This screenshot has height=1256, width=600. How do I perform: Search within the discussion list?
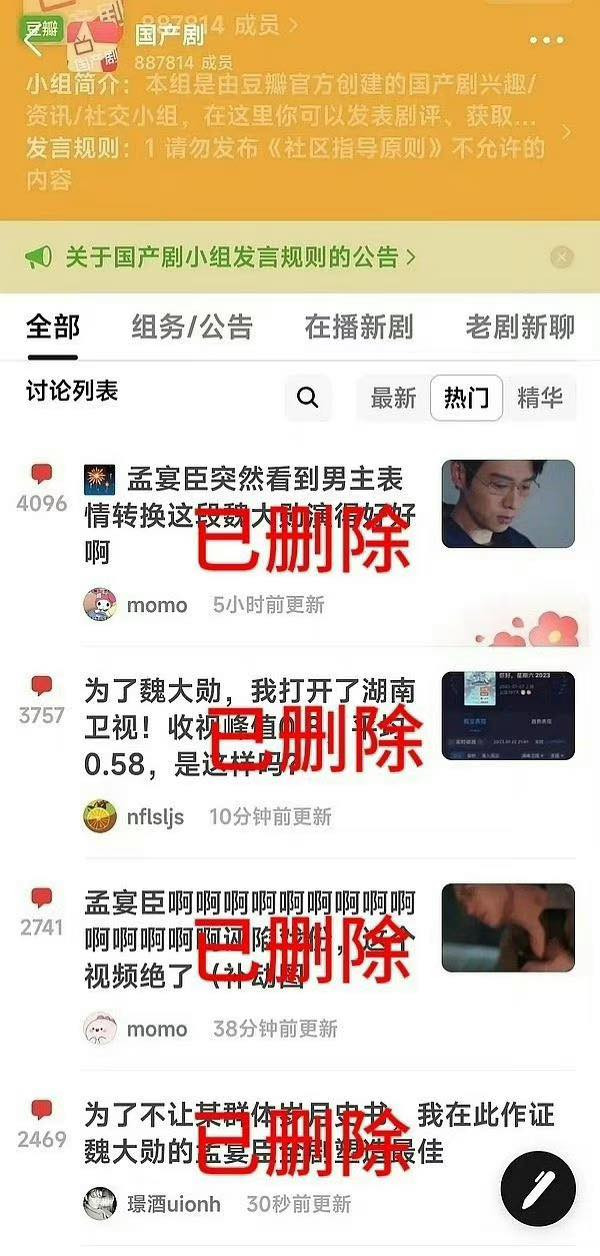tap(308, 398)
